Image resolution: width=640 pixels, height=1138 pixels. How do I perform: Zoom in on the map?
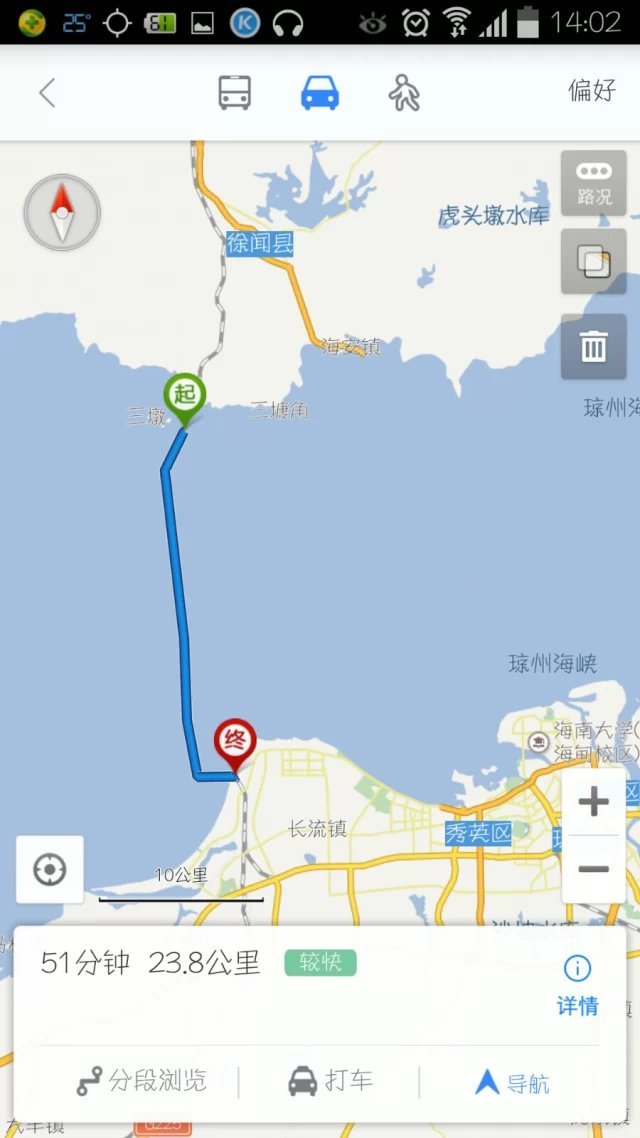(x=594, y=801)
